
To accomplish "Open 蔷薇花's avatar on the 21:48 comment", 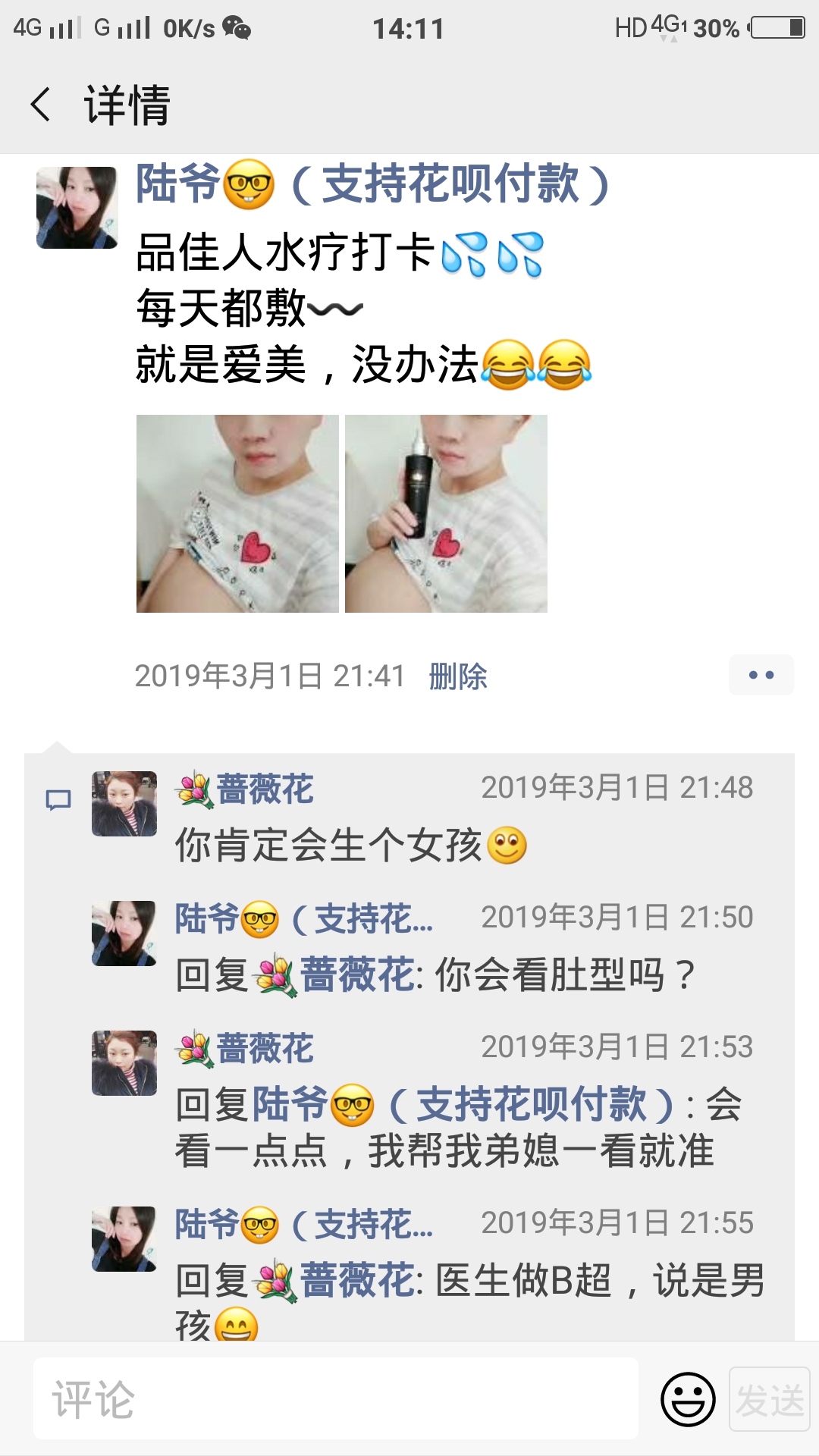I will [124, 804].
